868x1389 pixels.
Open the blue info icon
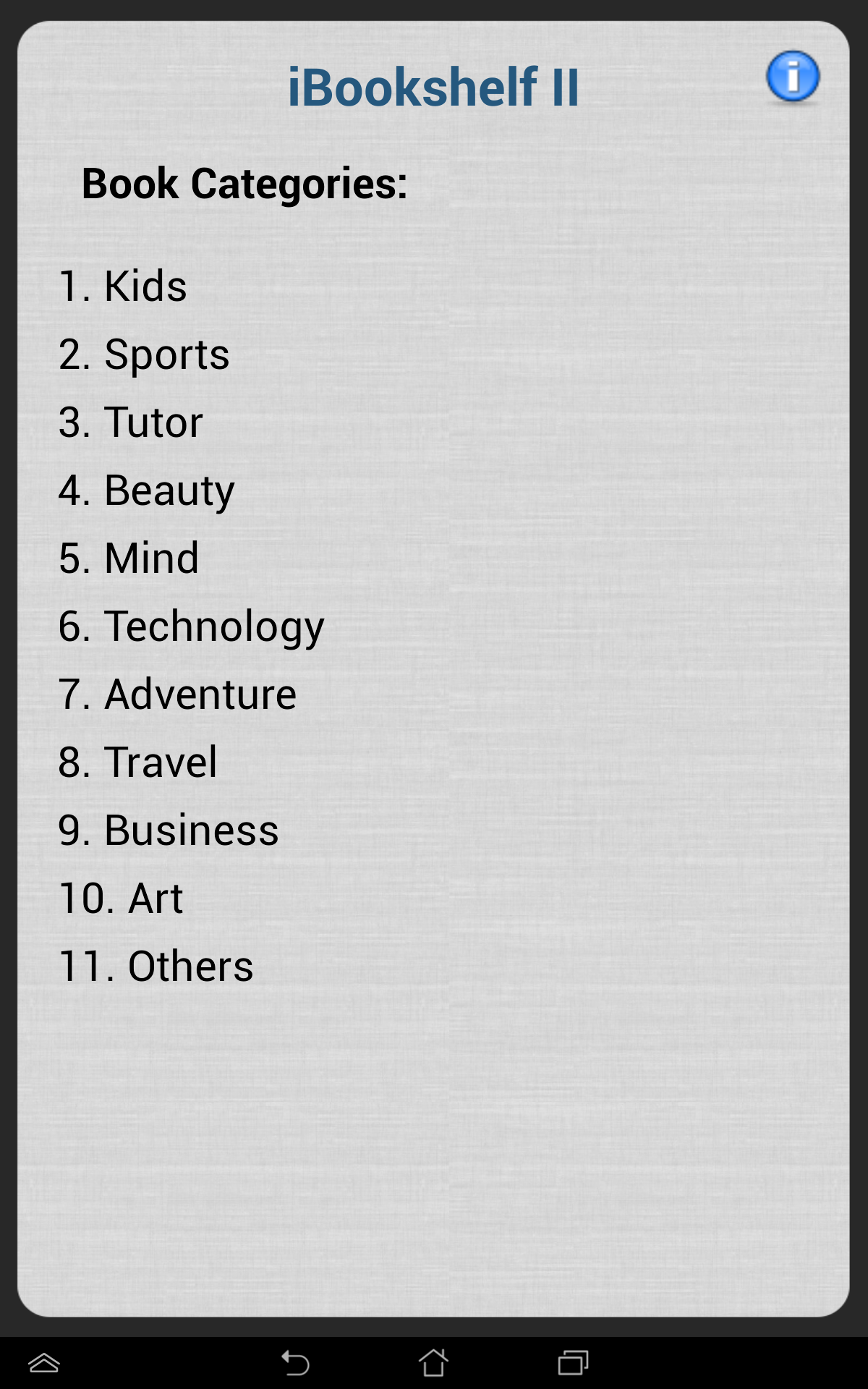point(793,77)
